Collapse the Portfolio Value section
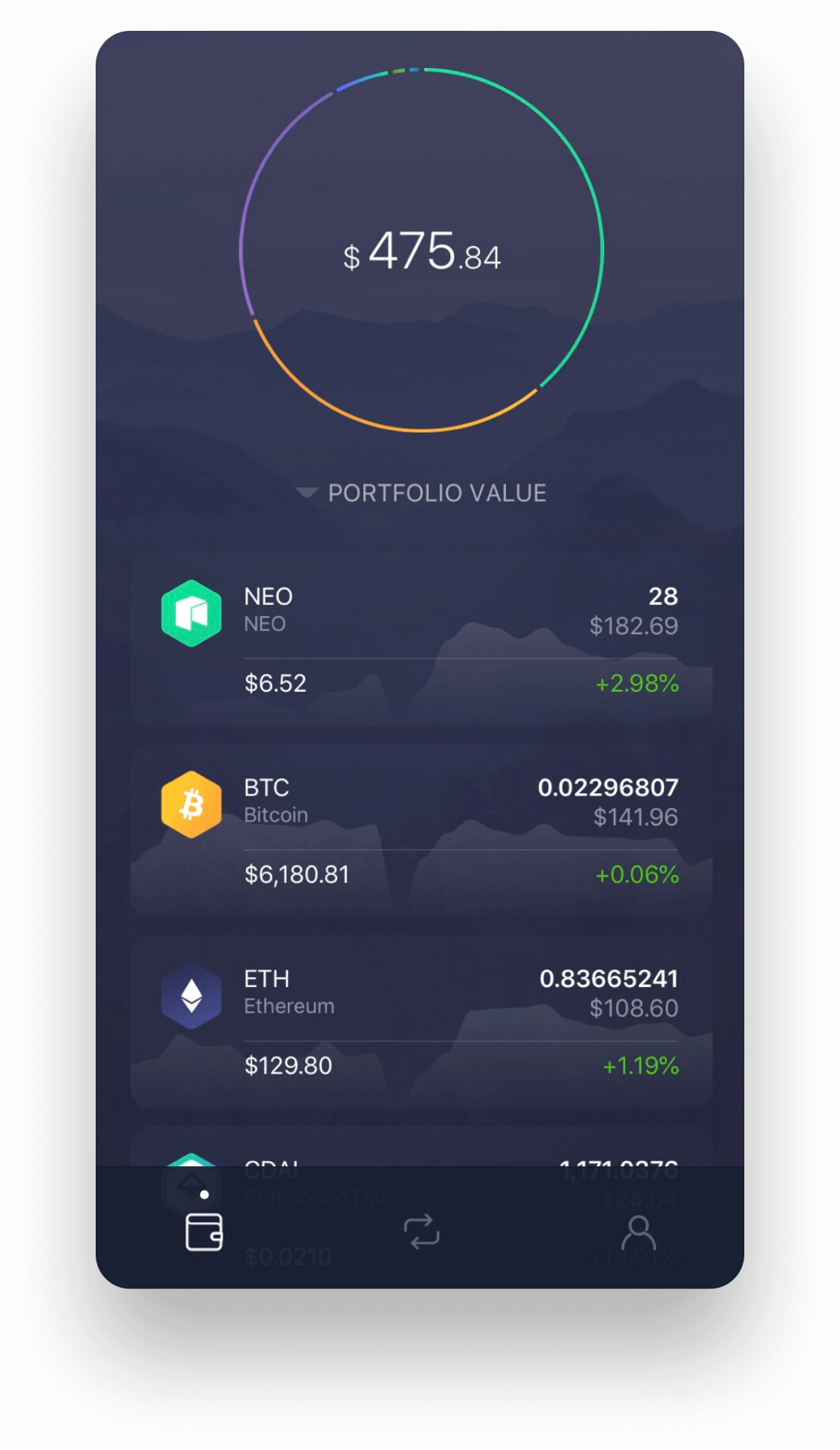Image resolution: width=840 pixels, height=1450 pixels. (x=308, y=492)
